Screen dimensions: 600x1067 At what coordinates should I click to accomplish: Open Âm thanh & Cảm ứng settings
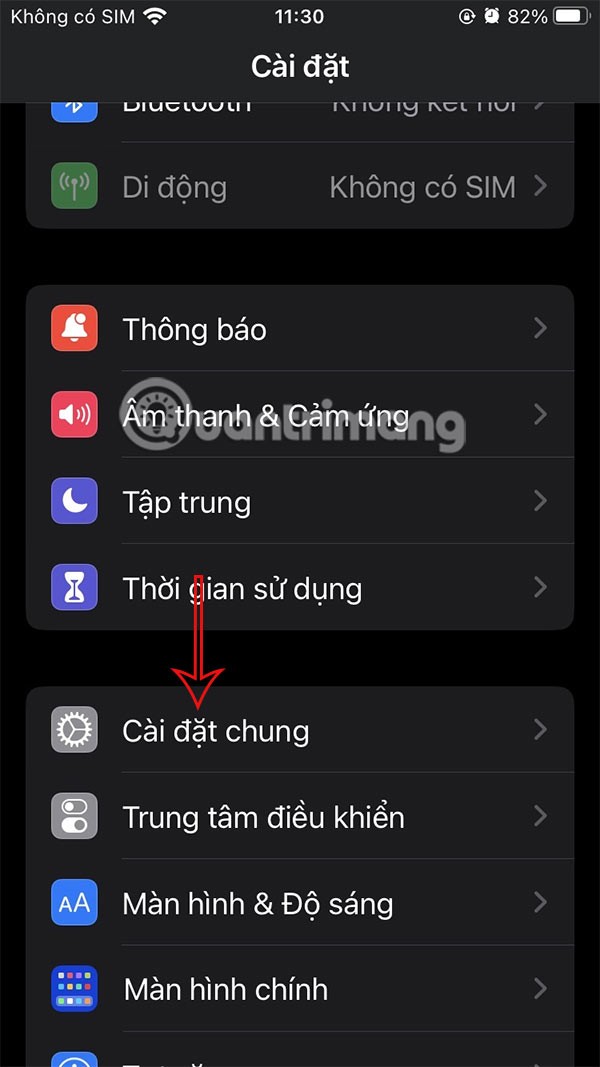pos(300,415)
